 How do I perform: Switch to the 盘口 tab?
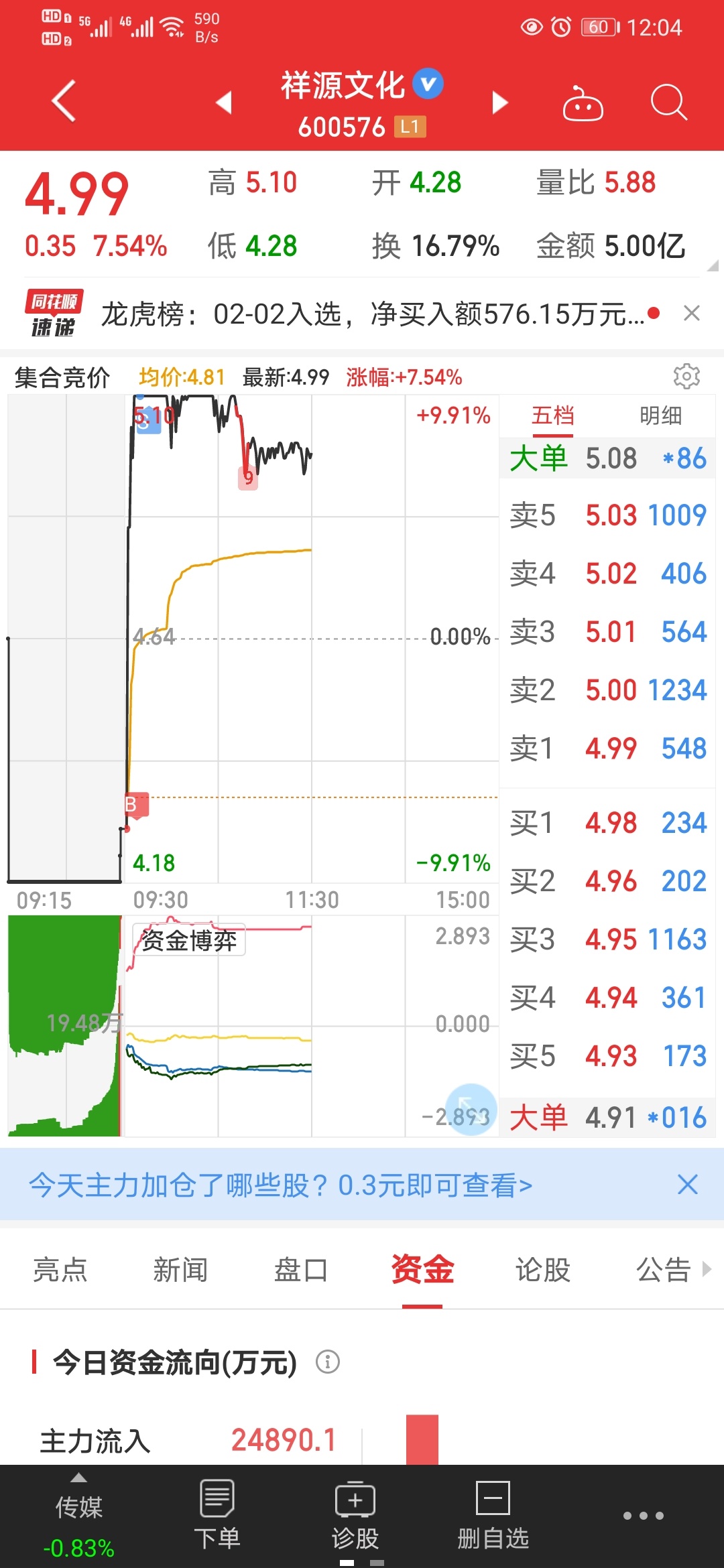[x=301, y=1269]
